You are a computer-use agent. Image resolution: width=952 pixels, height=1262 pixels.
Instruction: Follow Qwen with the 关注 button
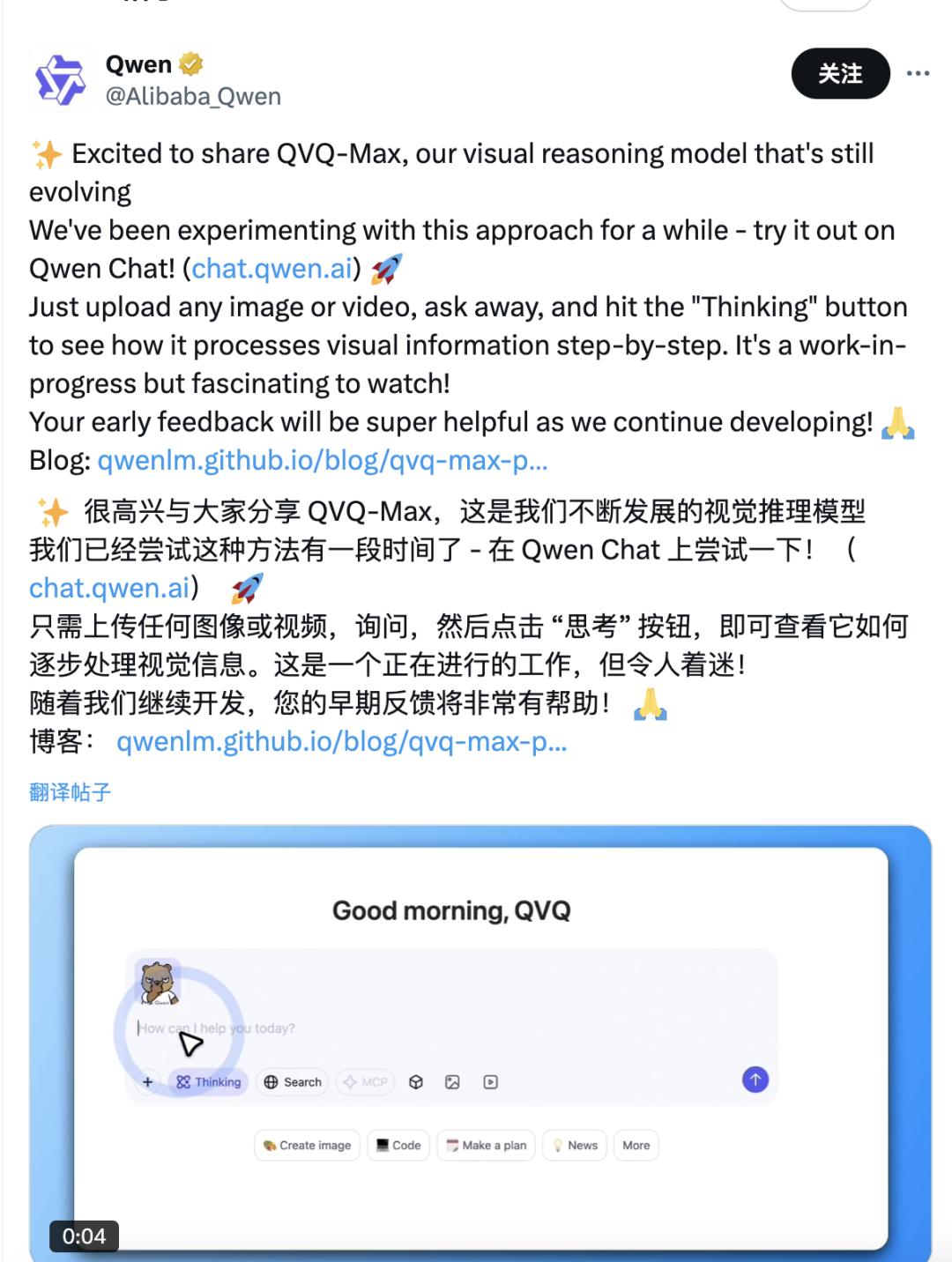point(840,74)
